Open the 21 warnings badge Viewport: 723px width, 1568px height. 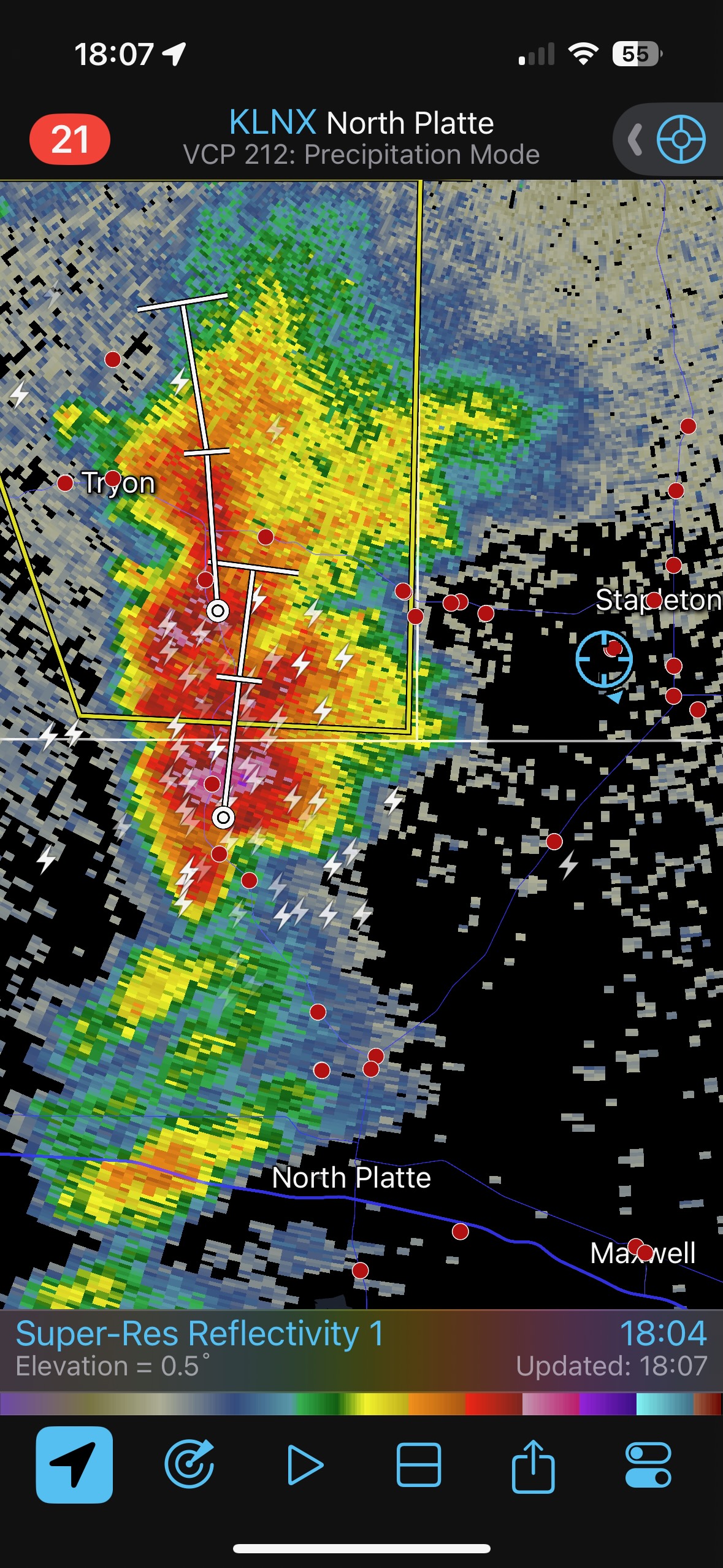pyautogui.click(x=70, y=139)
